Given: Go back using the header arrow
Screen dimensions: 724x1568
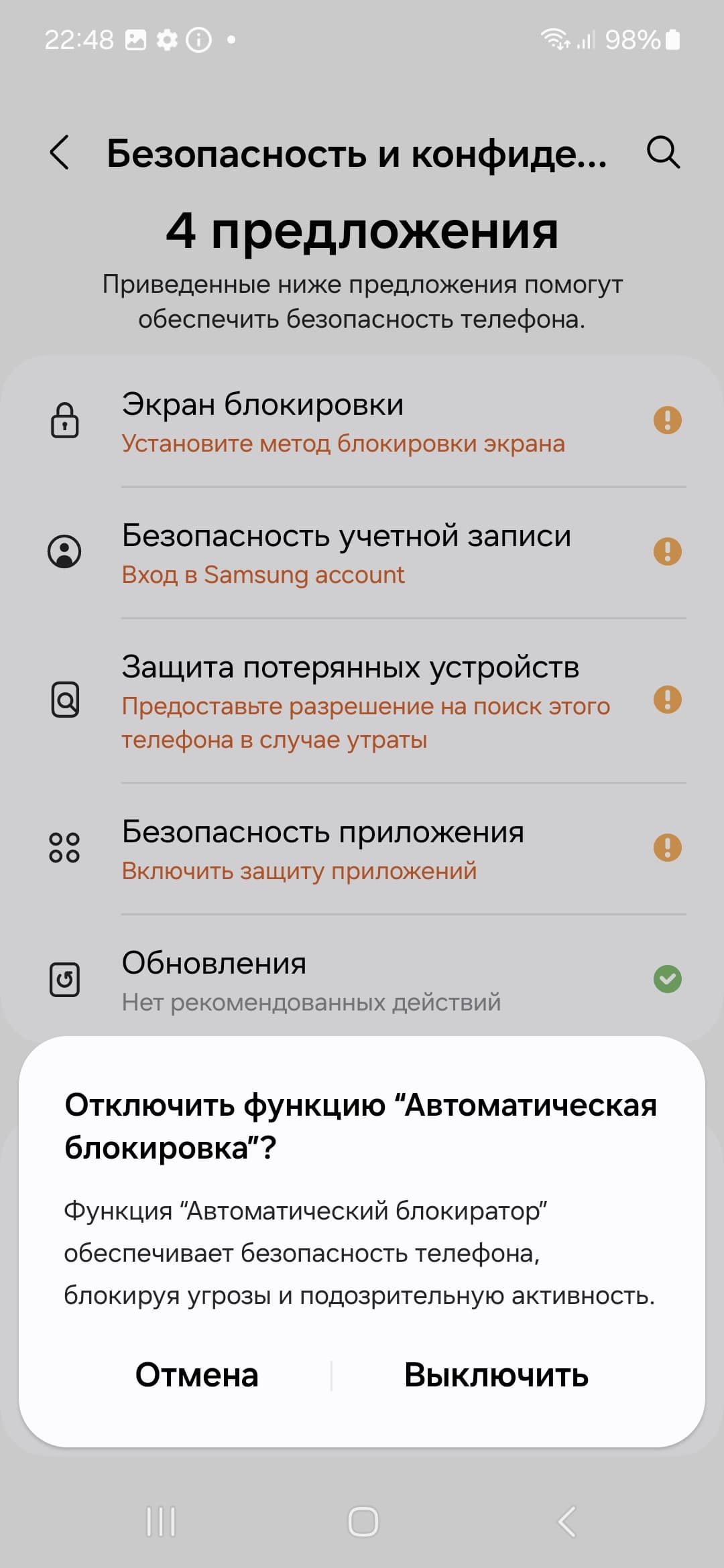Looking at the screenshot, I should [x=60, y=153].
